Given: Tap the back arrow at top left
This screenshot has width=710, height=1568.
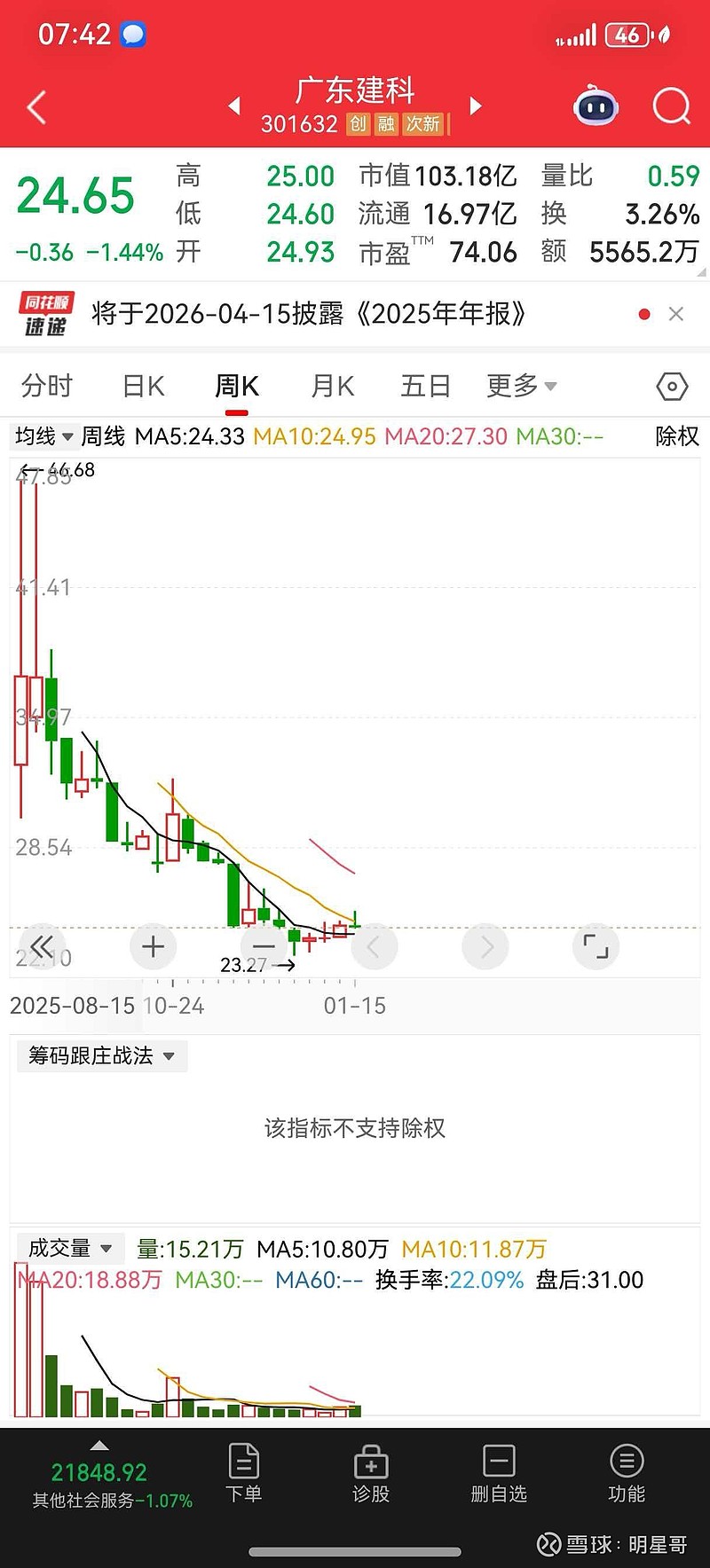Looking at the screenshot, I should tap(35, 106).
